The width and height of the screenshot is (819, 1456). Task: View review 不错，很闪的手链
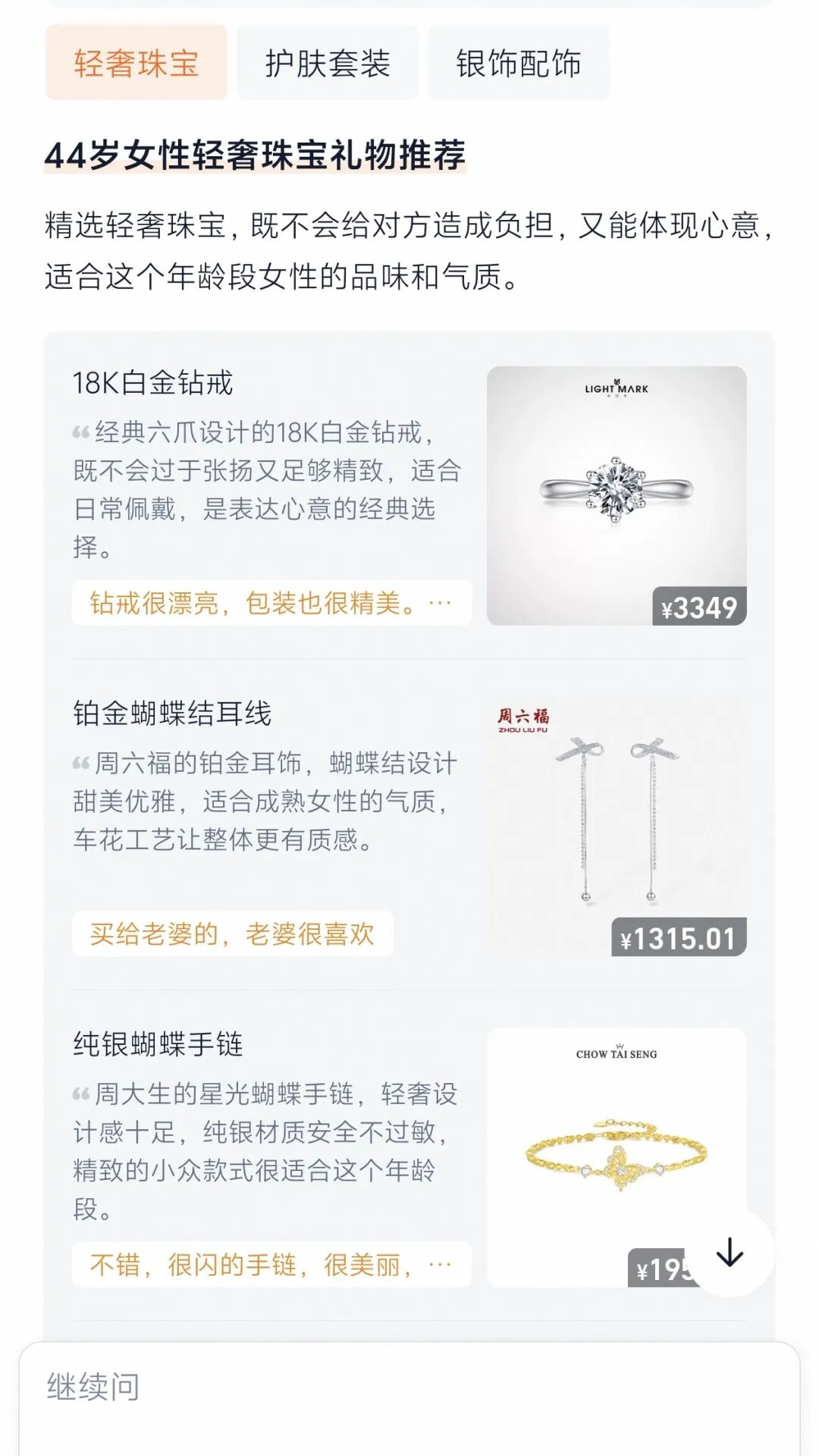click(x=271, y=1265)
